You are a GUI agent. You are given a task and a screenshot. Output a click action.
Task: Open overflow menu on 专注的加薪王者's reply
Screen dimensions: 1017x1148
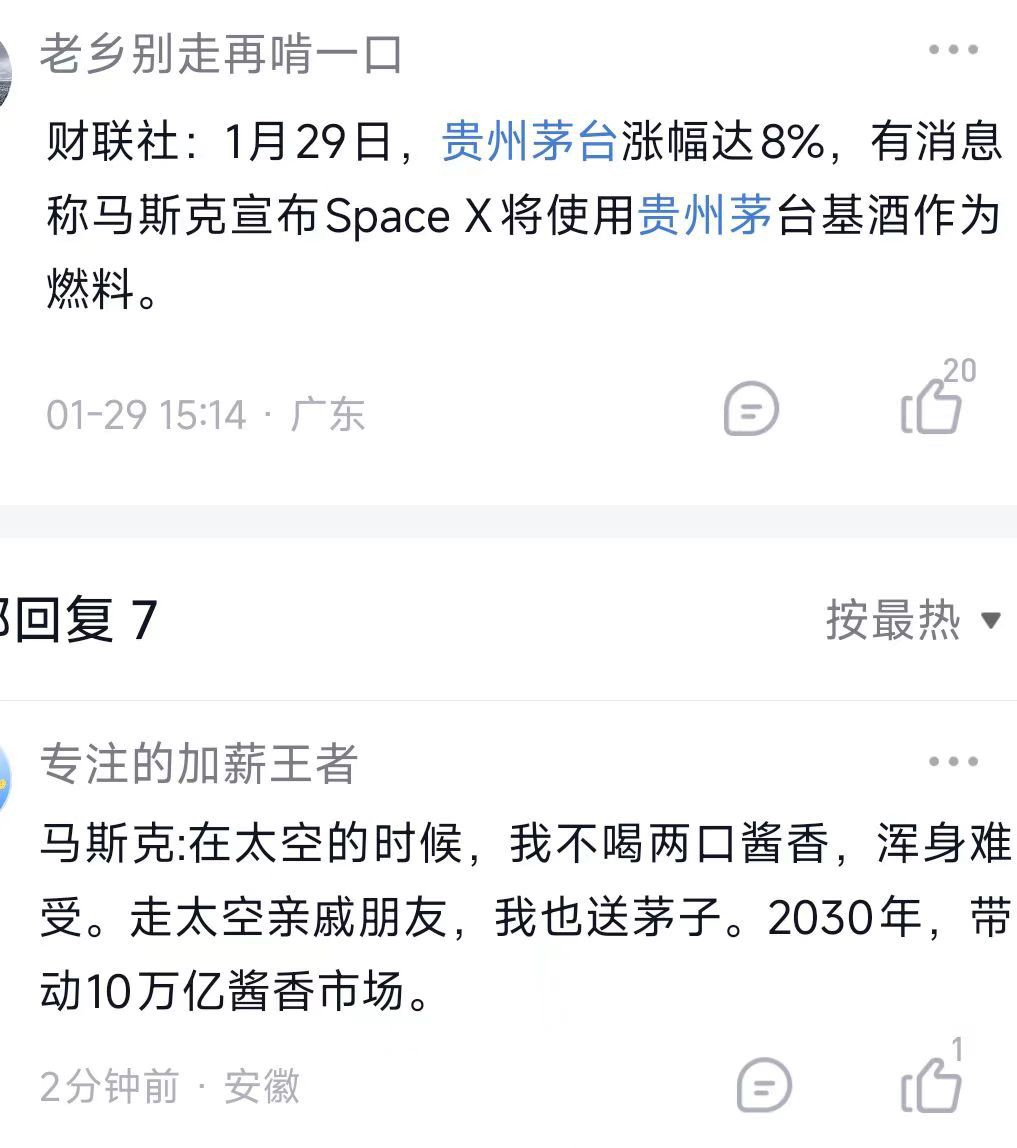point(952,763)
